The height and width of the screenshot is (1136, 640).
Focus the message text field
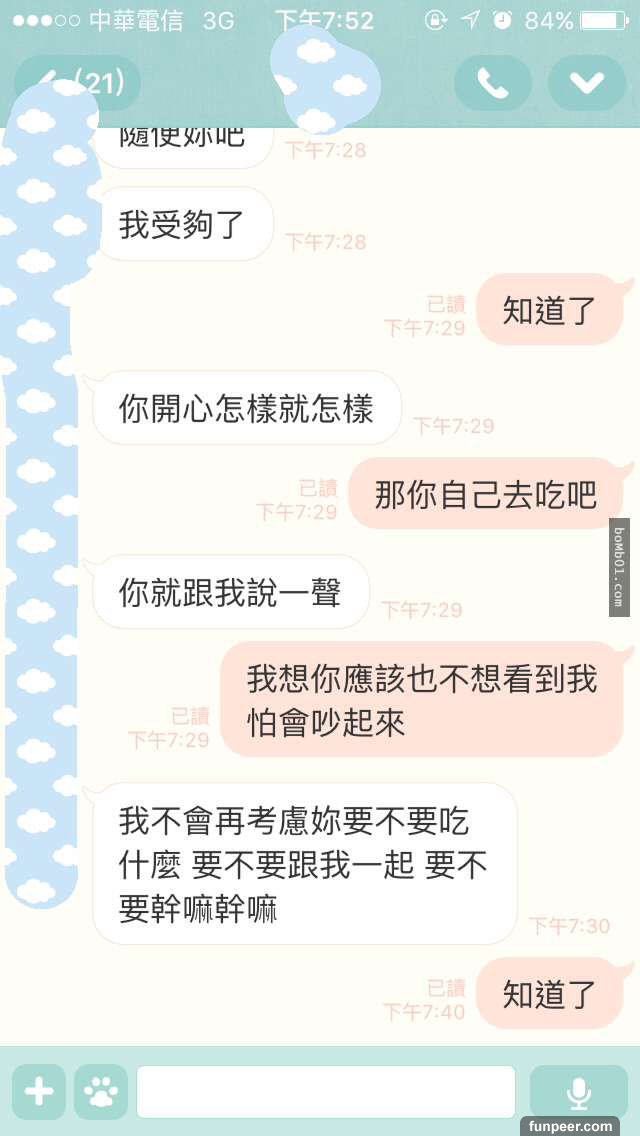click(x=326, y=1091)
